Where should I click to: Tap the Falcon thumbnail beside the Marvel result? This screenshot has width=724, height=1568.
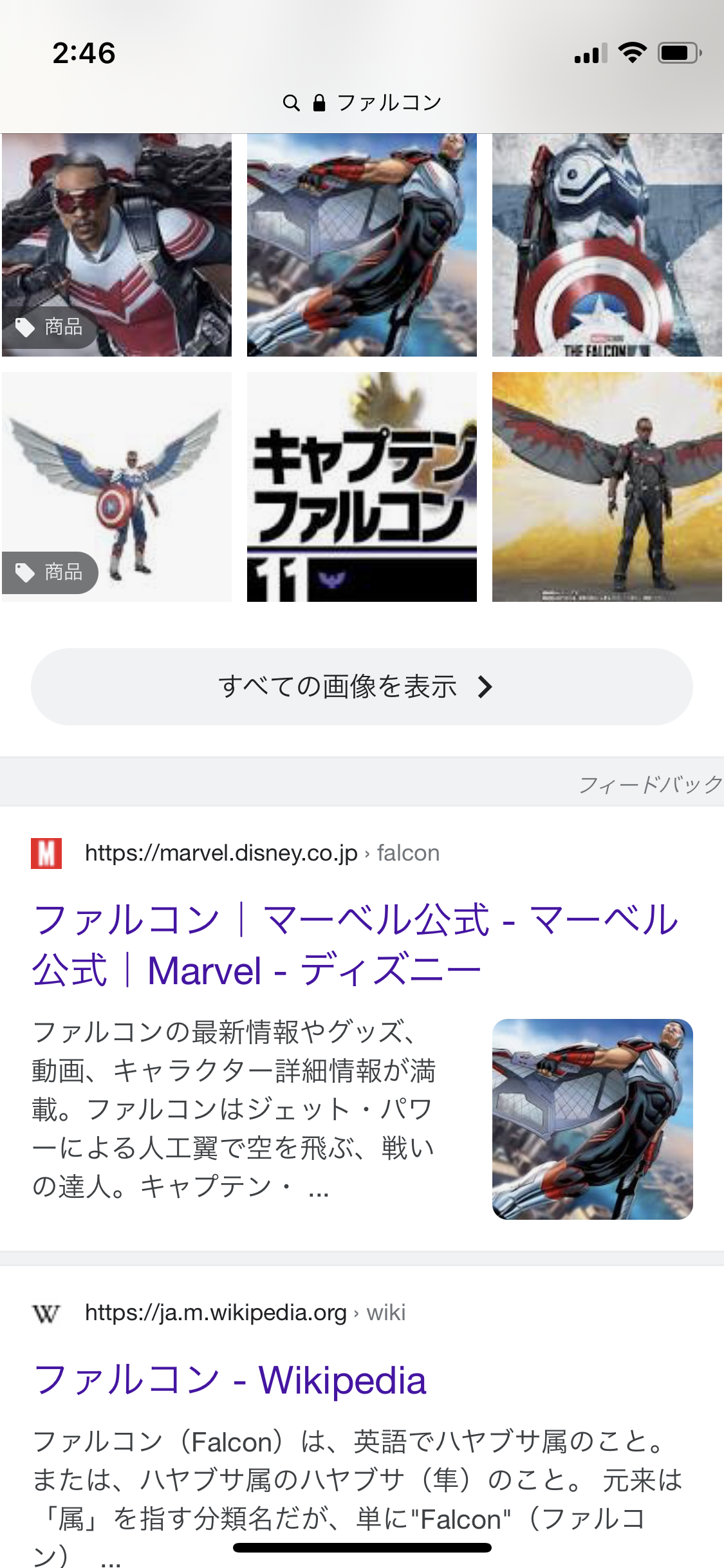point(592,1119)
